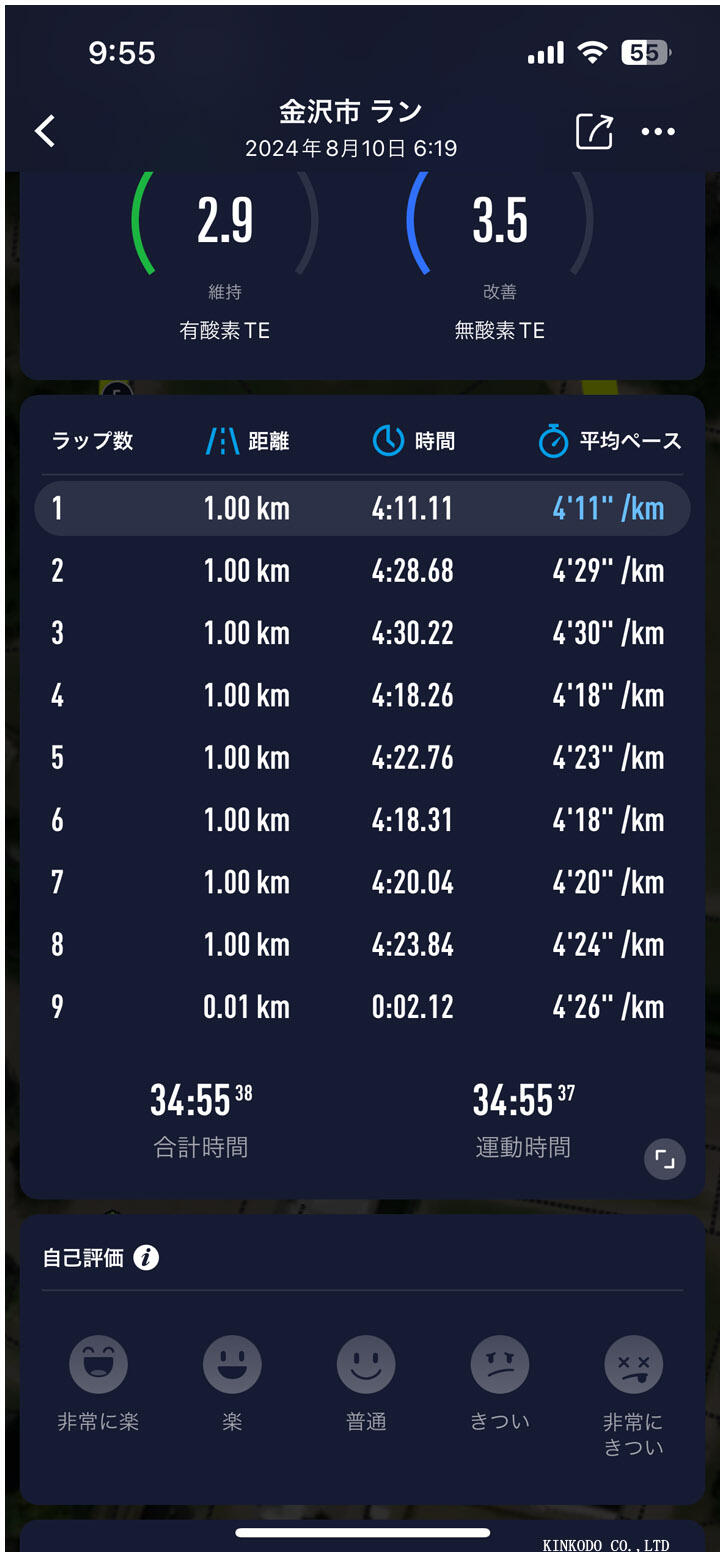This screenshot has height=1558, width=725.
Task: Open the 自己評価 info icon
Action: point(146,1257)
